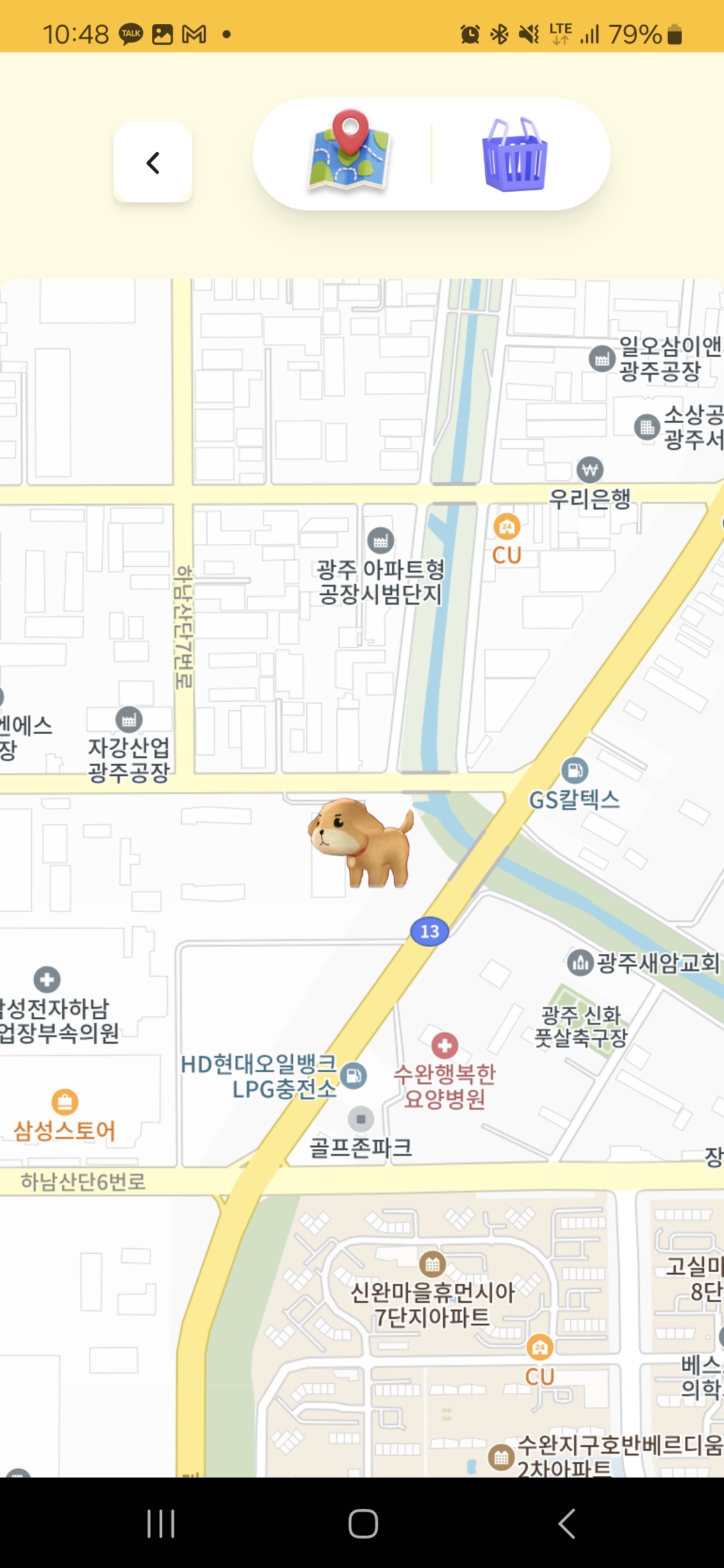Select the 우리은행 bank marker
This screenshot has width=724, height=1568.
pos(590,470)
